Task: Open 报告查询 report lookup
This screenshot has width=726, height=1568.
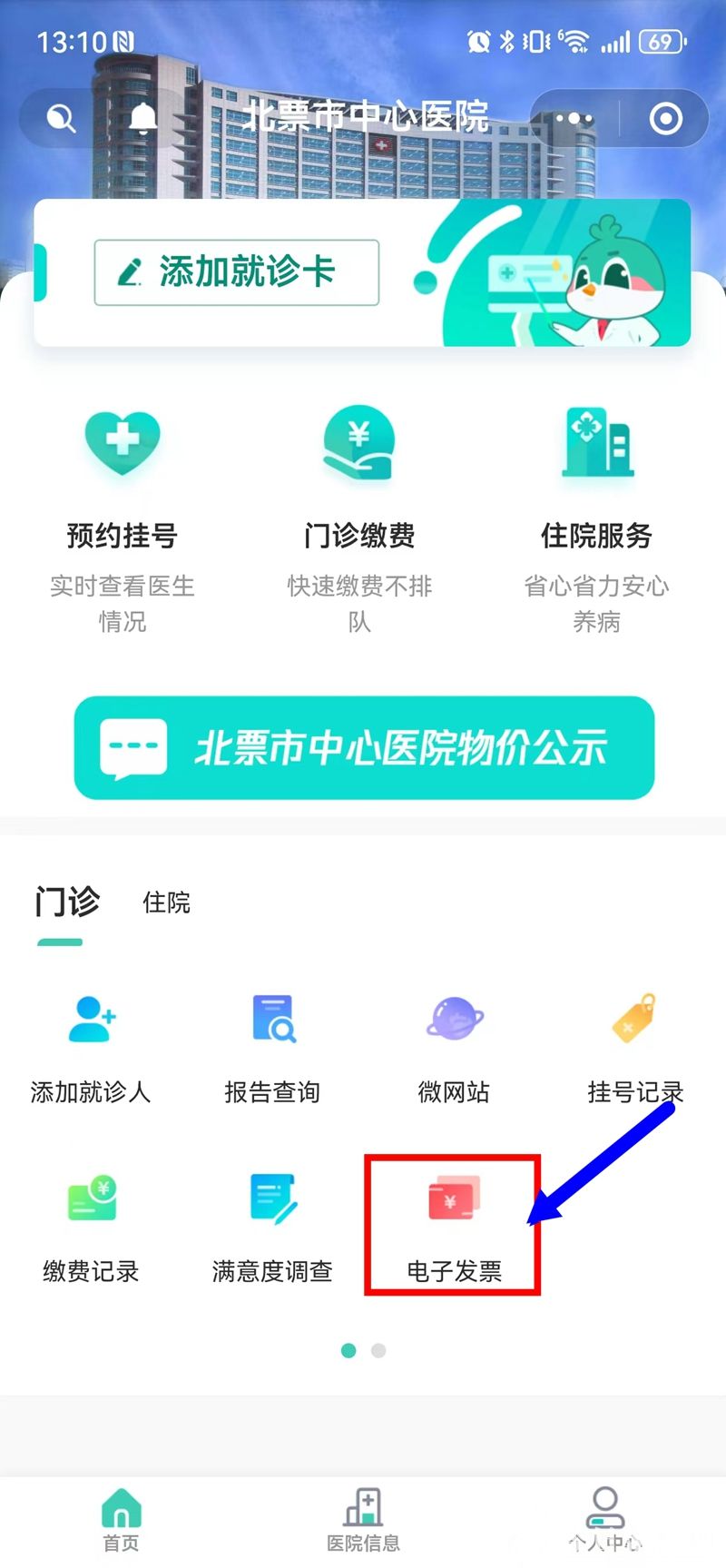Action: click(272, 1048)
